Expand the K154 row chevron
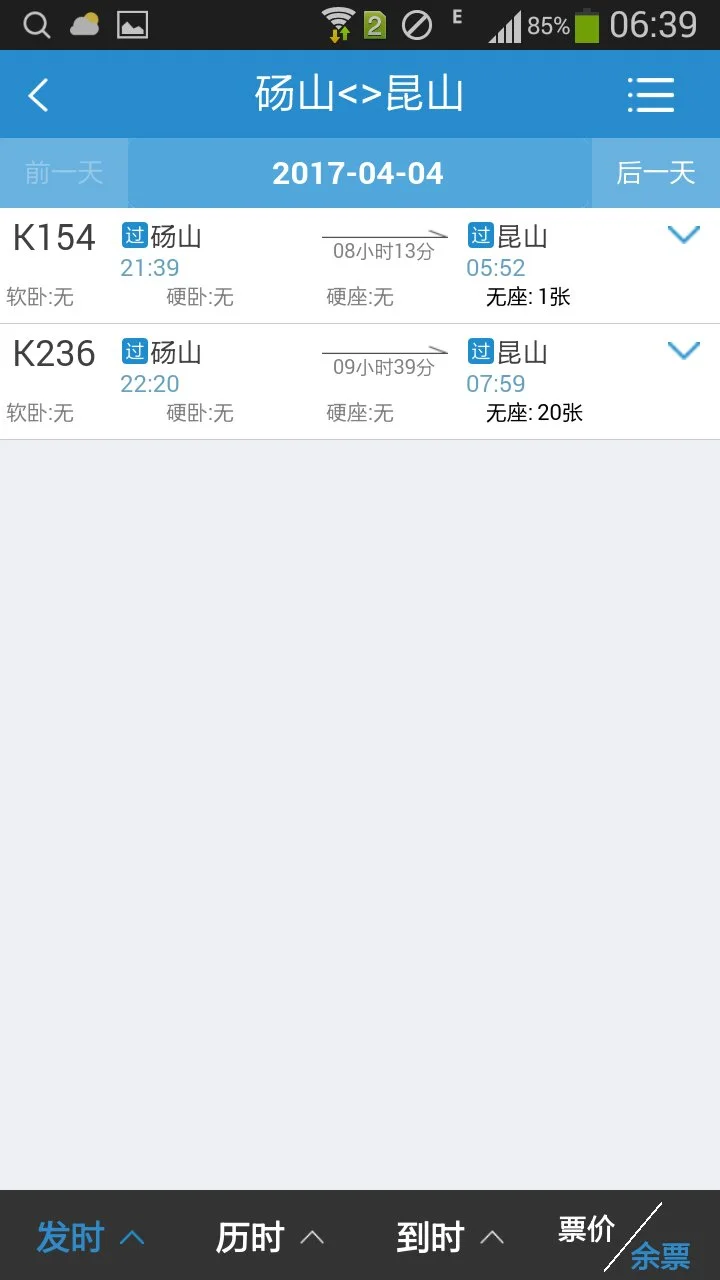 pyautogui.click(x=684, y=236)
